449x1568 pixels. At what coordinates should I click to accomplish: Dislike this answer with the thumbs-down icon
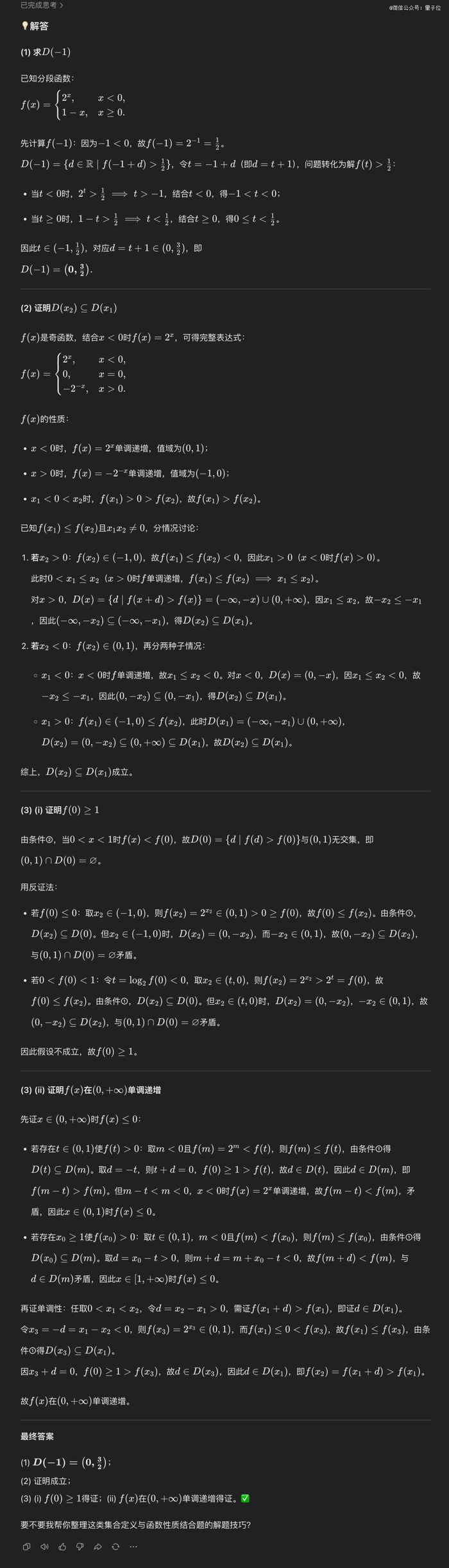[x=80, y=1546]
